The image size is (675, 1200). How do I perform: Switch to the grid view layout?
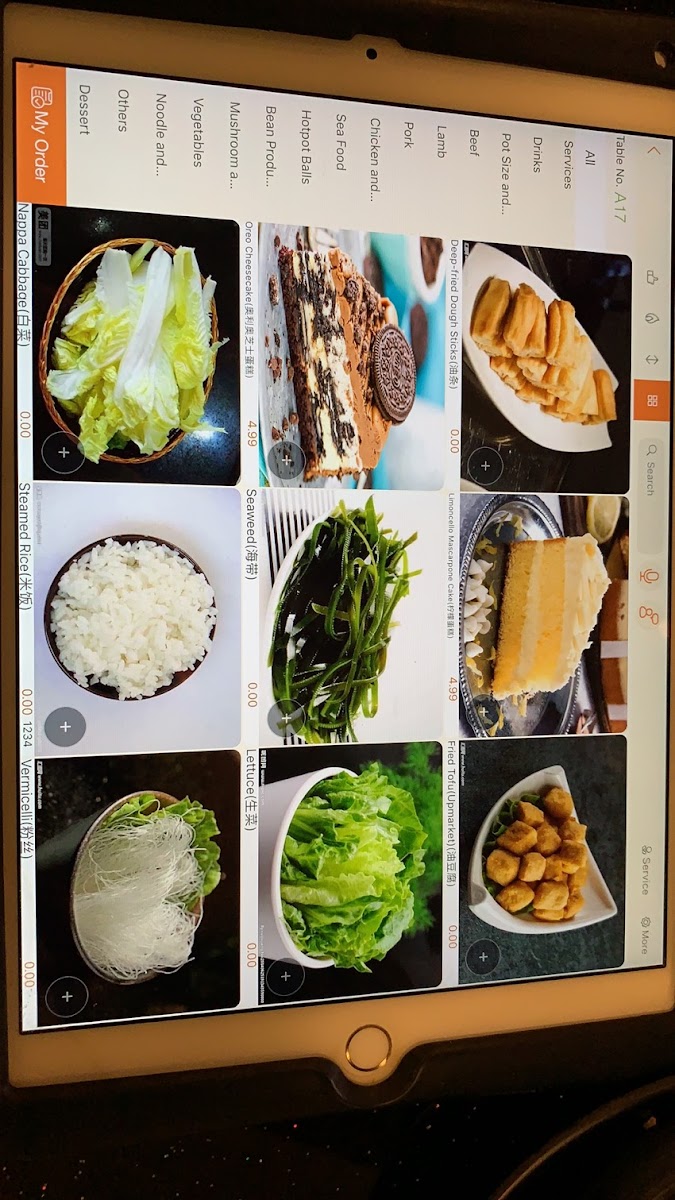651,400
